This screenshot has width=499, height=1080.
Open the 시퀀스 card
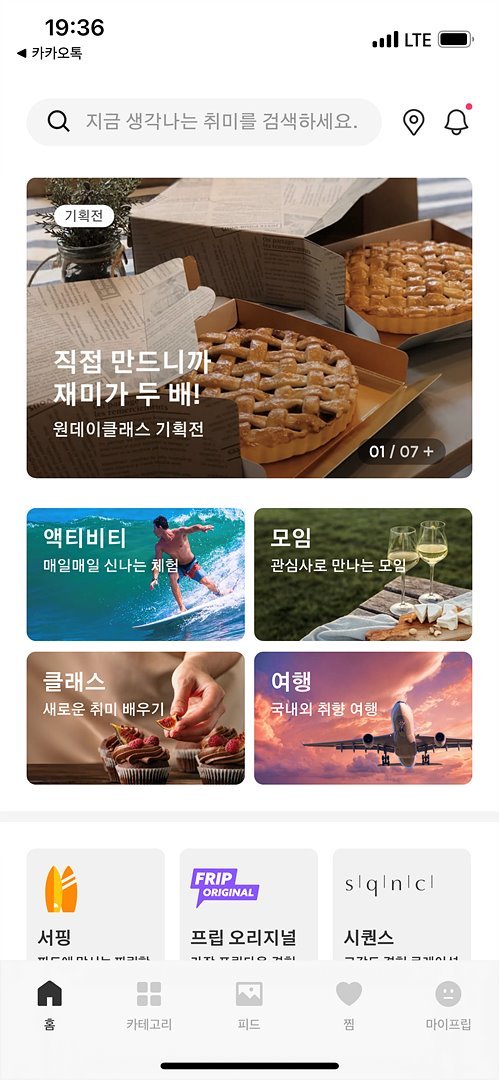(x=402, y=905)
